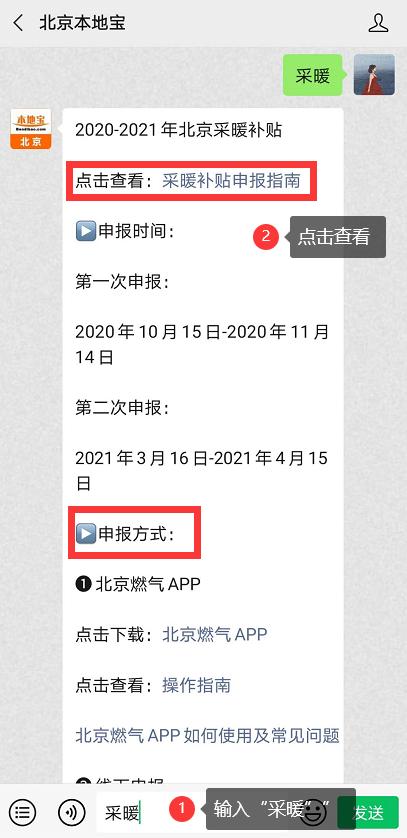Tap your own profile avatar

coord(374,75)
